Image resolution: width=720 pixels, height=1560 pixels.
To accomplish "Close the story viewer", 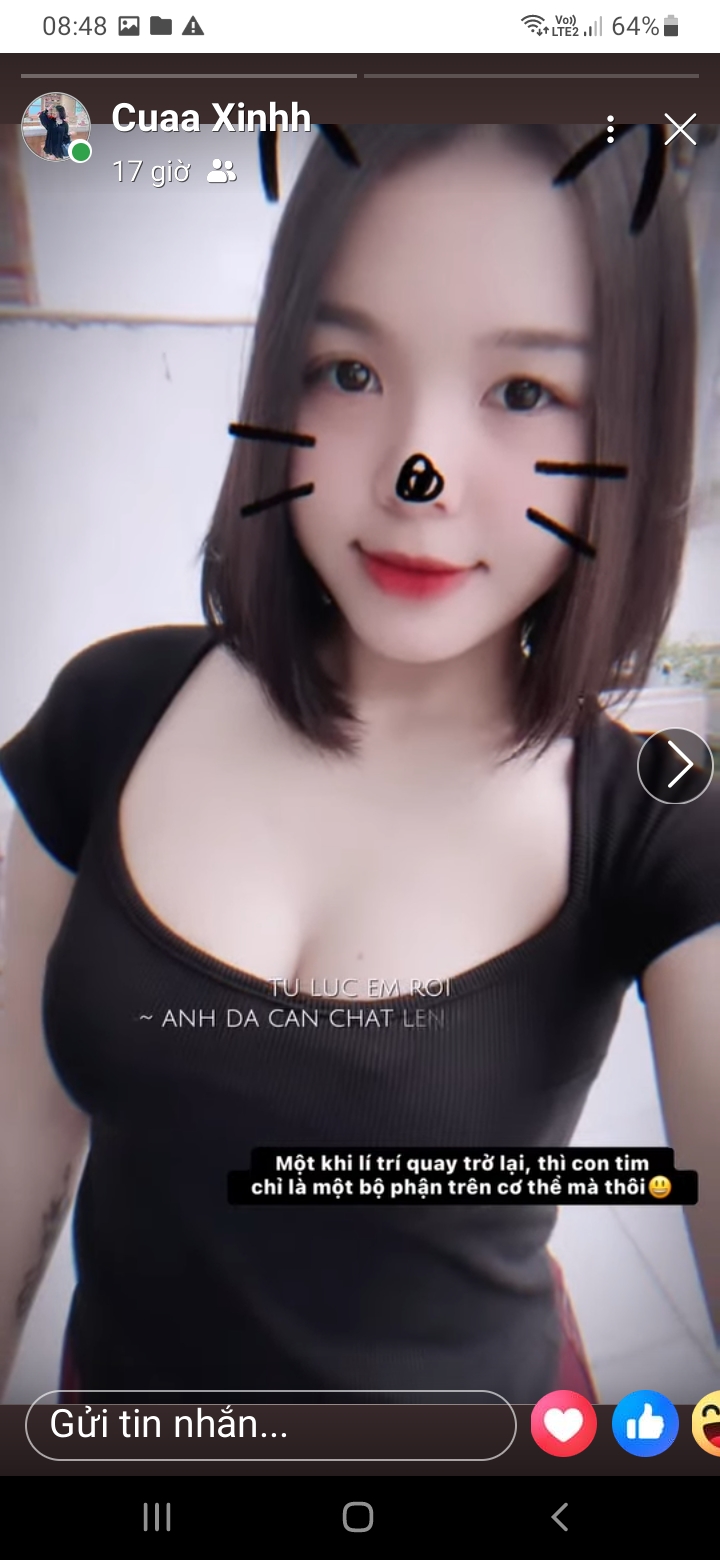I will [x=680, y=129].
